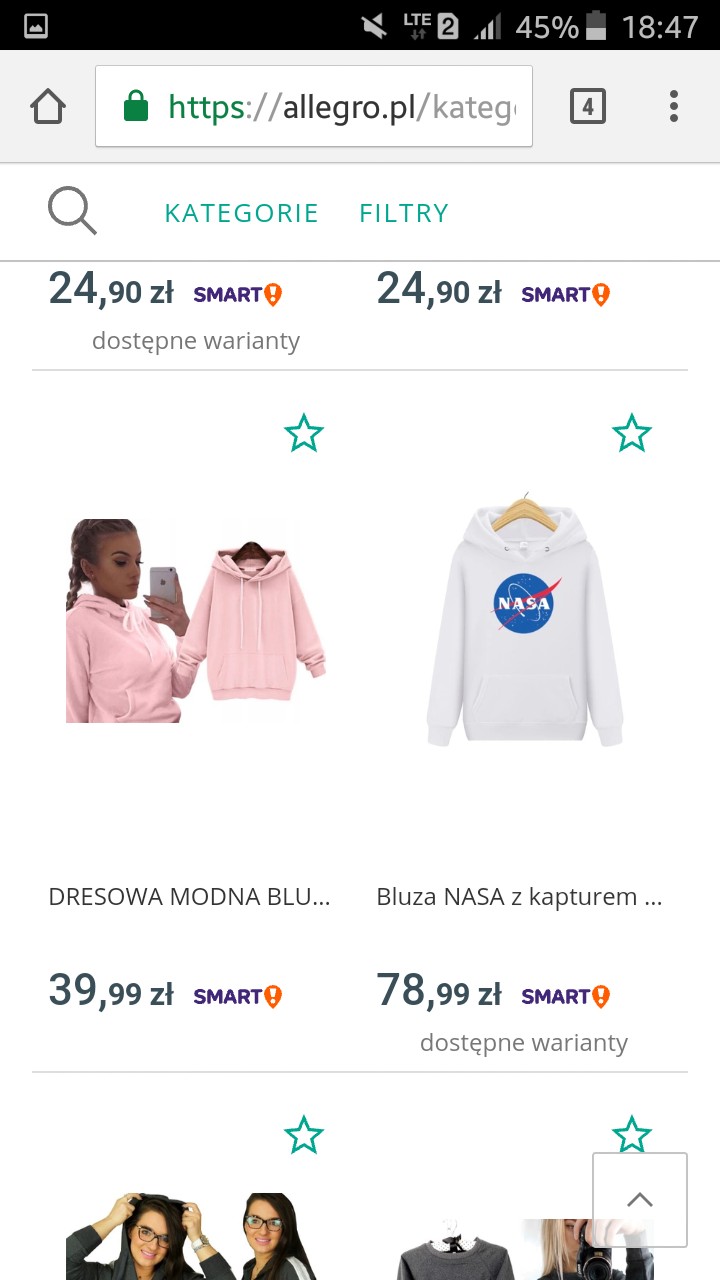
Task: Open the browser tab switcher
Action: pos(588,106)
